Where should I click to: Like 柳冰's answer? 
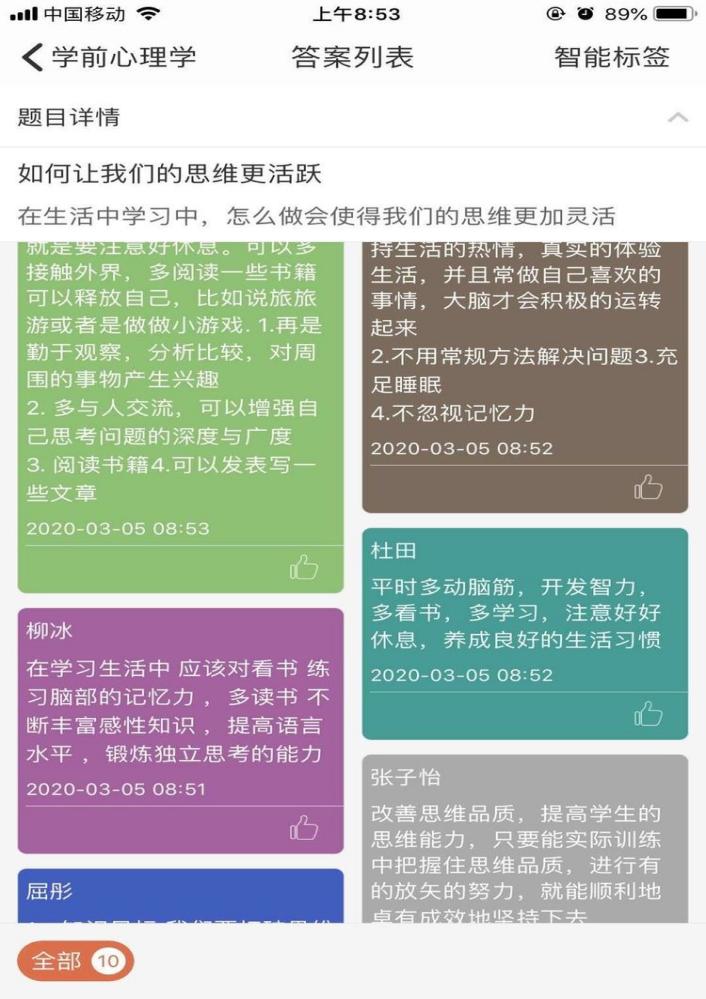pyautogui.click(x=304, y=827)
